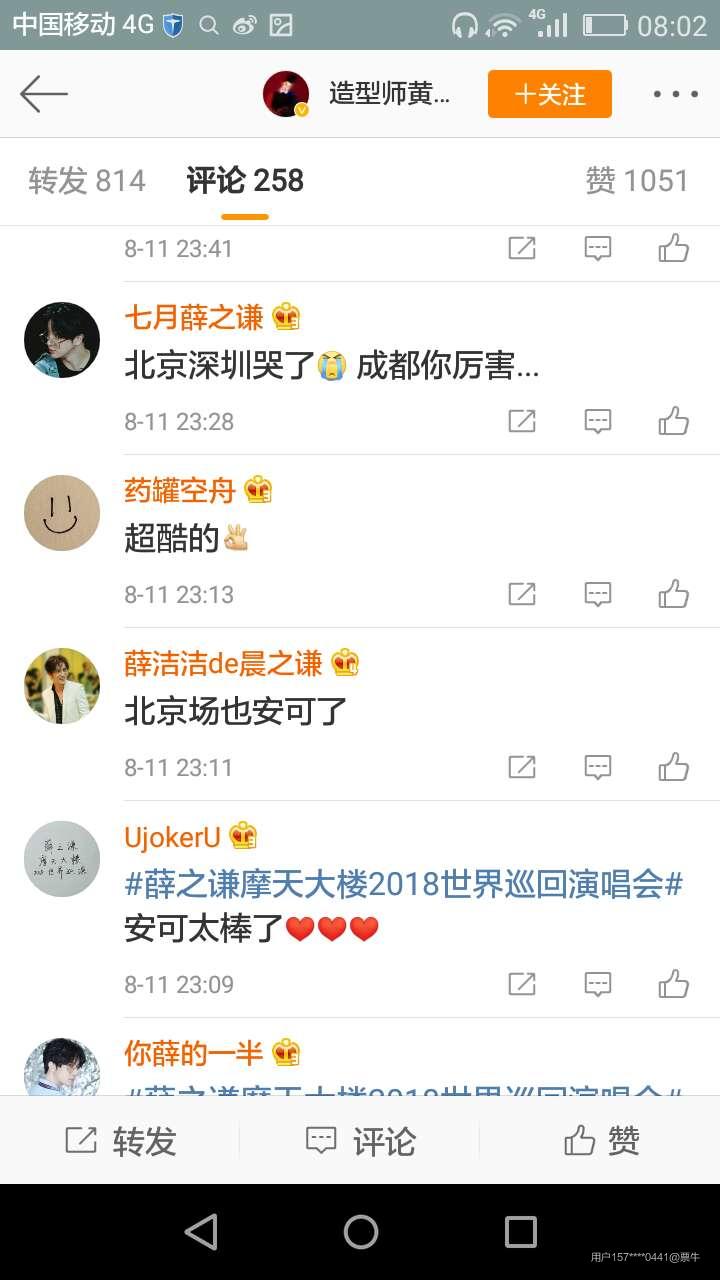Reply to 薛洁洁de晨之谦's comment
Screen dimensions: 720x1280
pyautogui.click(x=597, y=767)
